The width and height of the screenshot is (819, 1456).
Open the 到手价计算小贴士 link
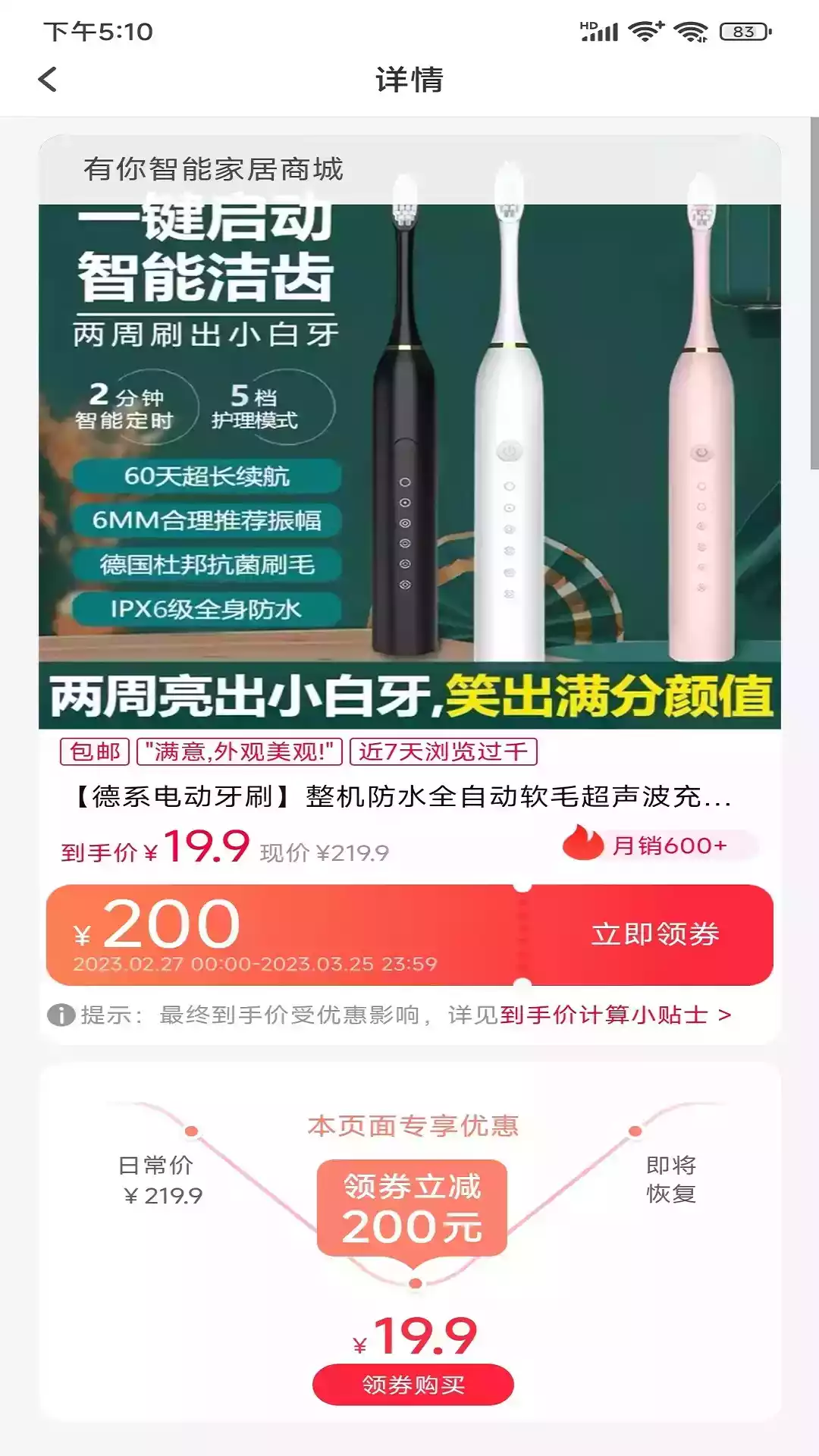[614, 1015]
